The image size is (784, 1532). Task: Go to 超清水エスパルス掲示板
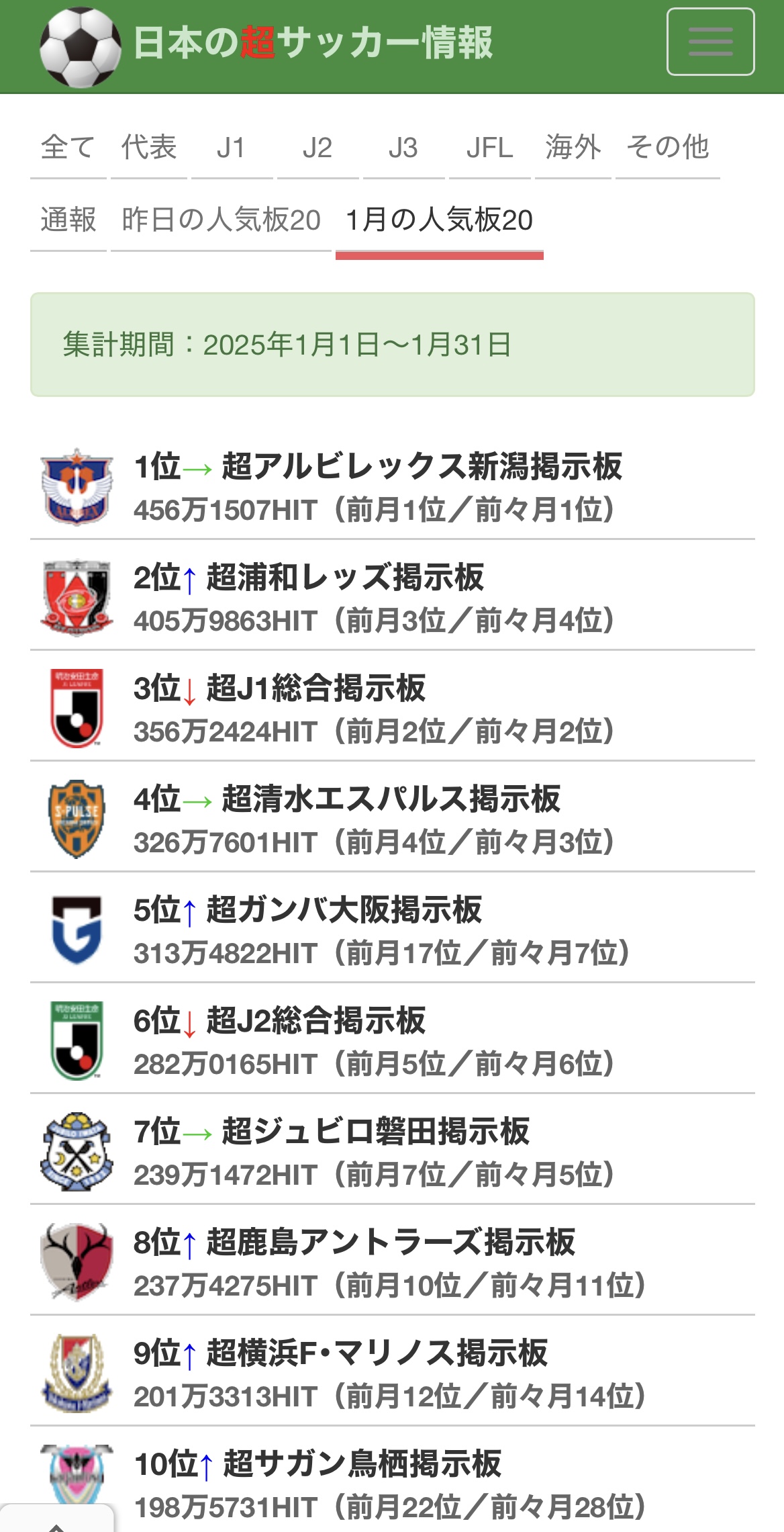click(391, 799)
